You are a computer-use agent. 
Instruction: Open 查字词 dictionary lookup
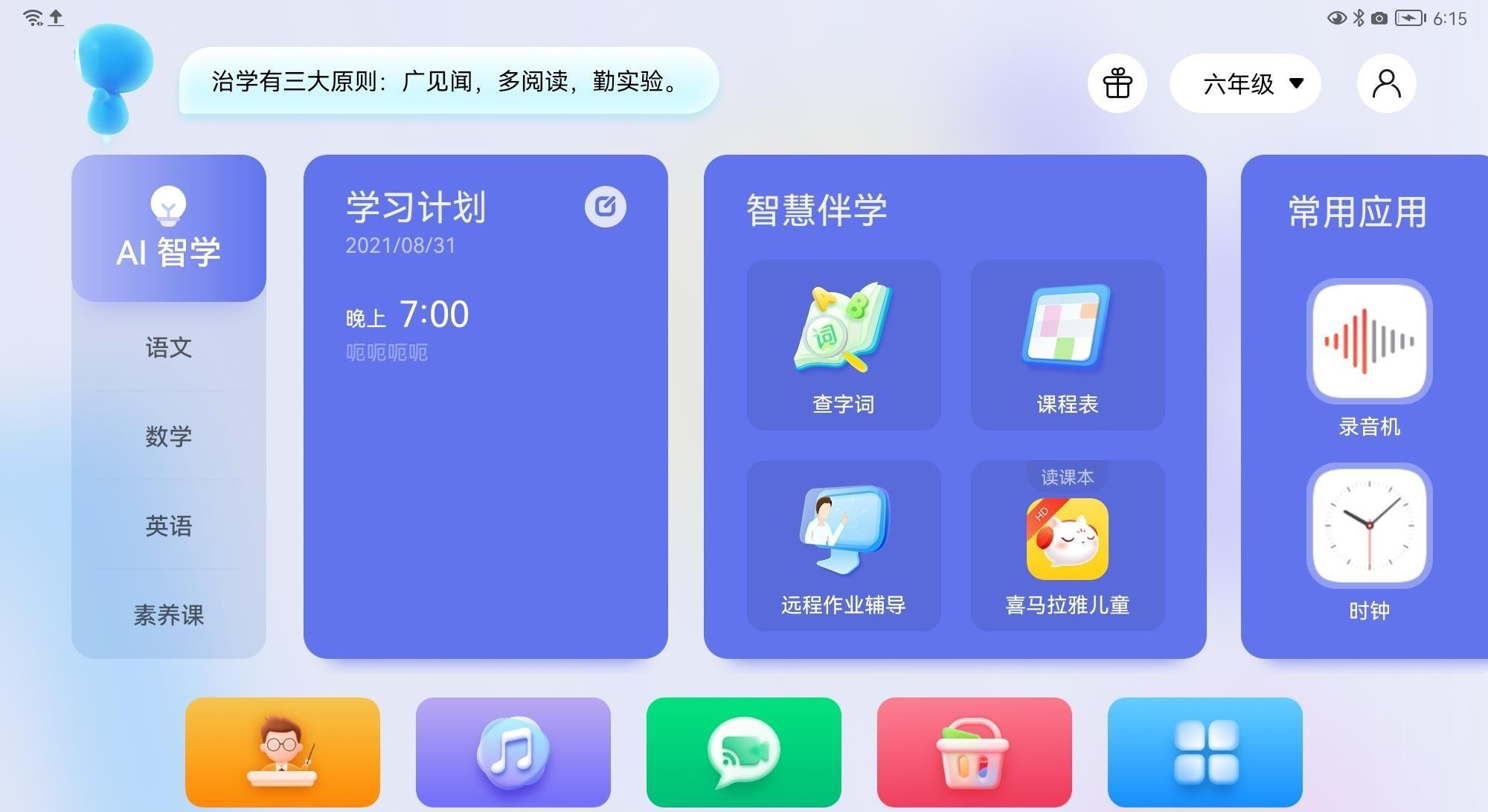(844, 345)
